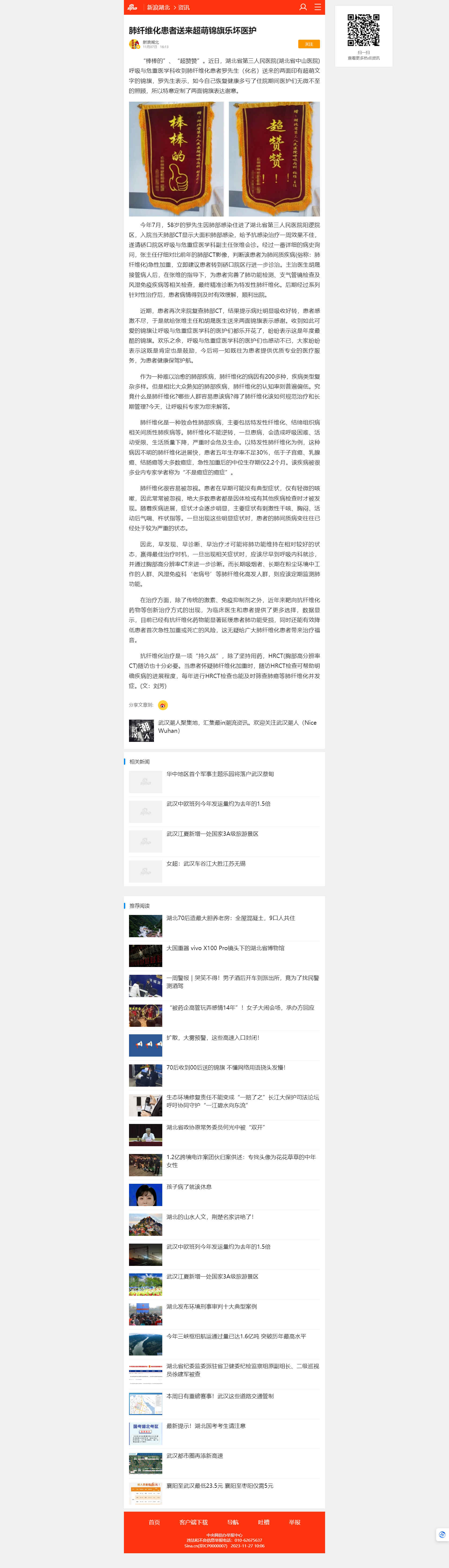Open article about 湖北70后造最大胆养老房

tap(231, 918)
